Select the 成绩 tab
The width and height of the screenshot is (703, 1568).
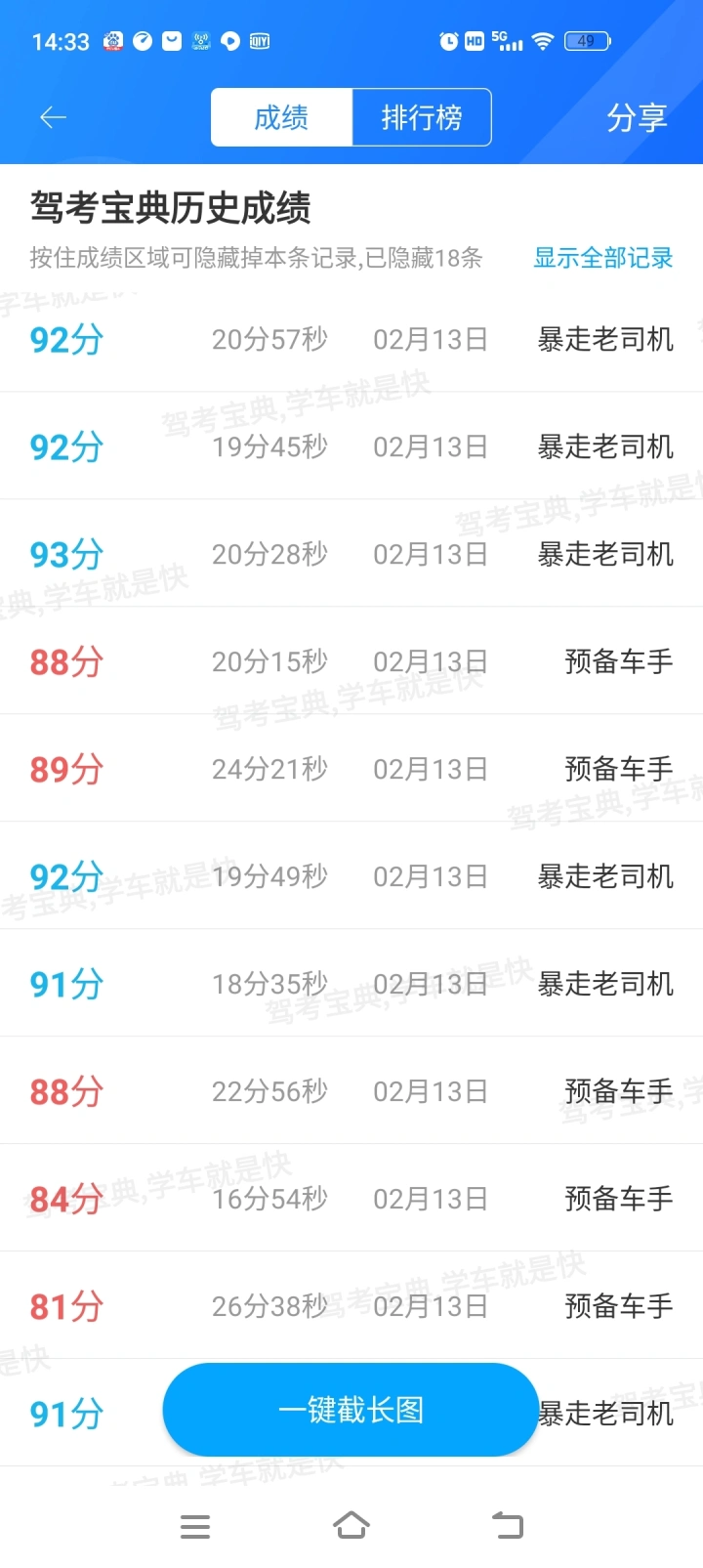click(281, 118)
